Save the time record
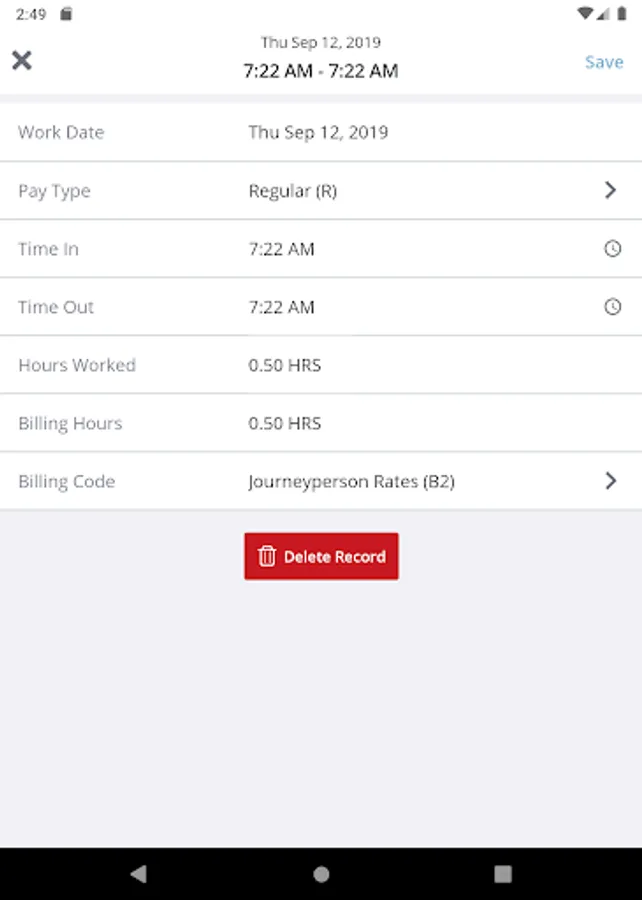Screen dimensions: 642x900 point(603,62)
